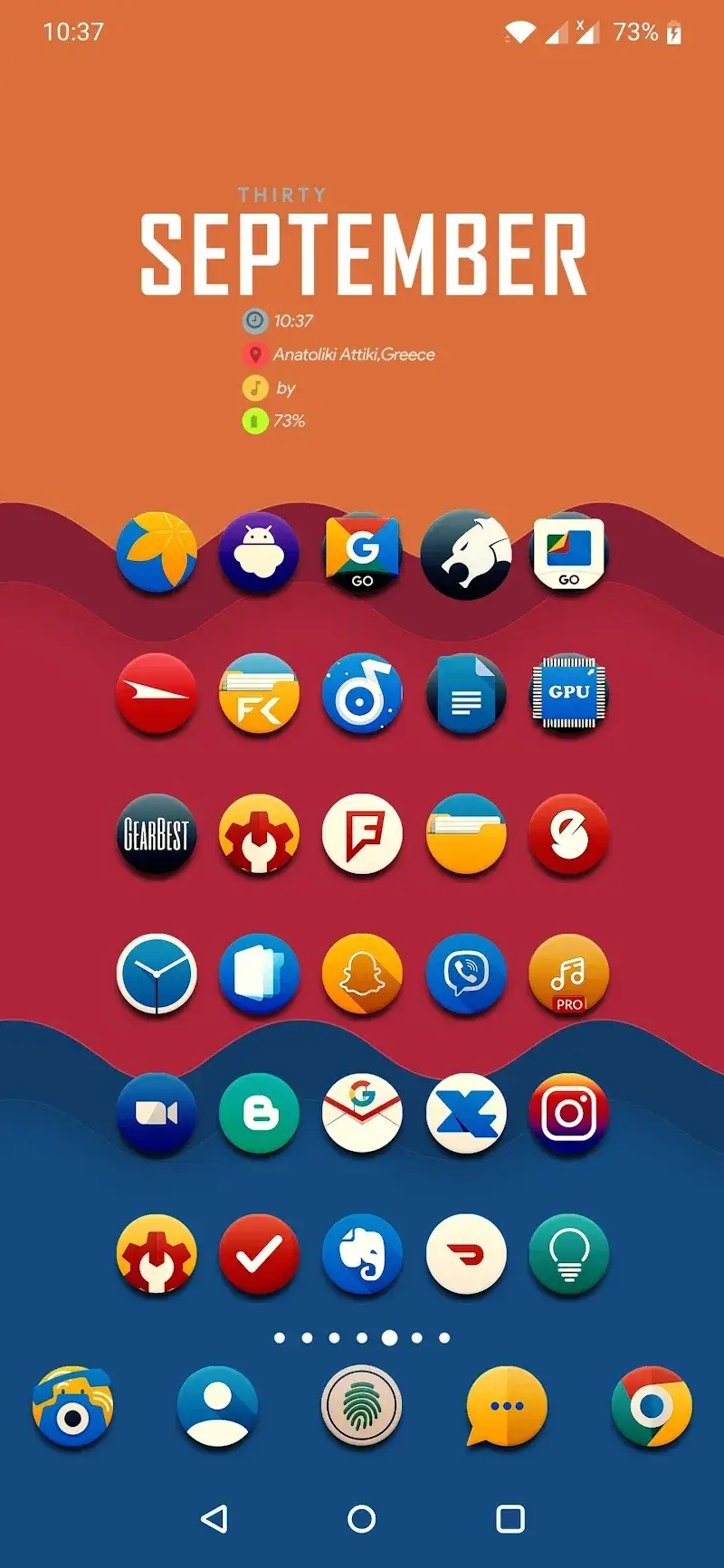Open the Blogger app
The height and width of the screenshot is (1568, 724).
pyautogui.click(x=259, y=1113)
